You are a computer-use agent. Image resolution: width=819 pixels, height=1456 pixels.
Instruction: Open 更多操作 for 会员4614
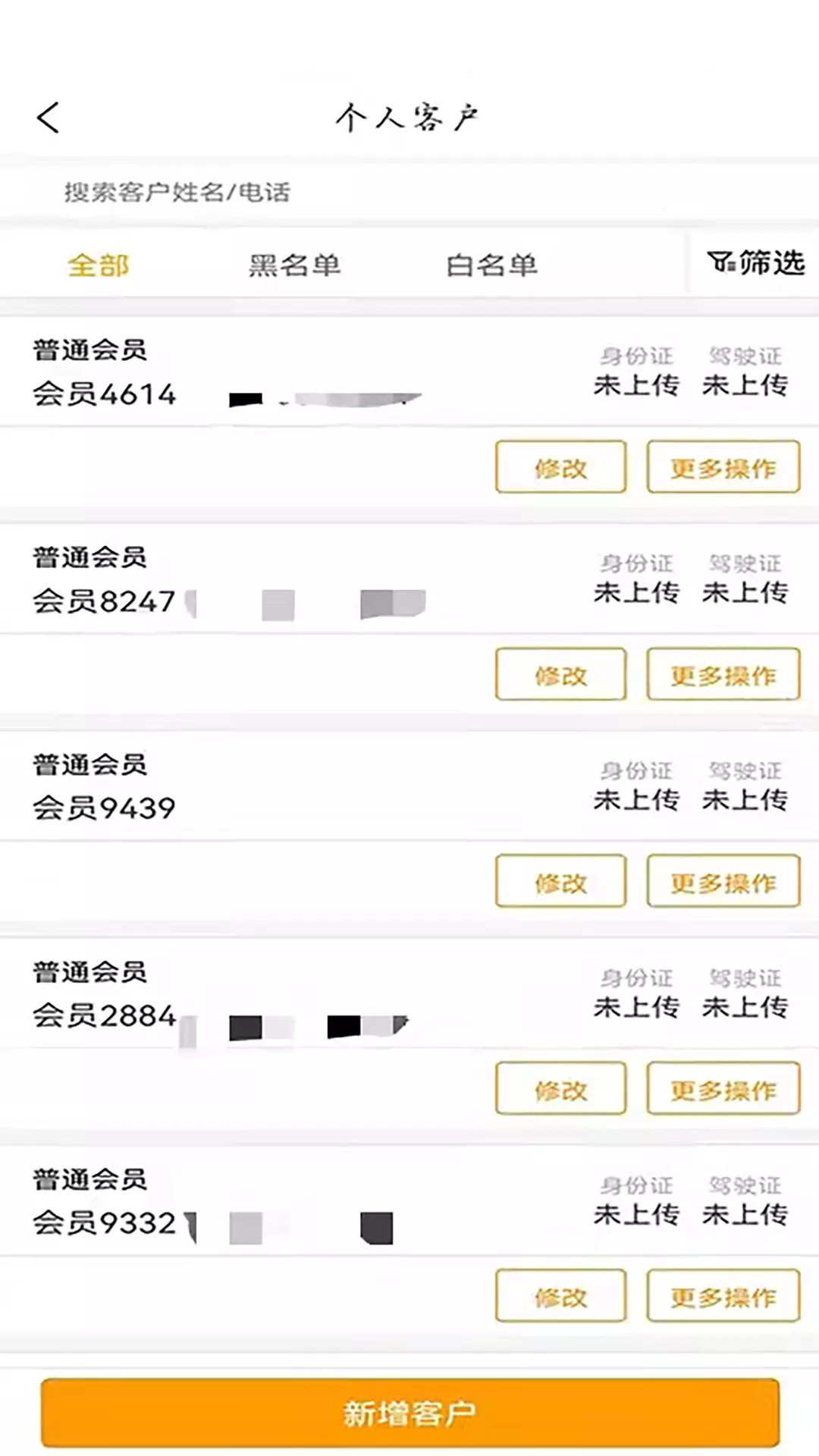coord(723,467)
